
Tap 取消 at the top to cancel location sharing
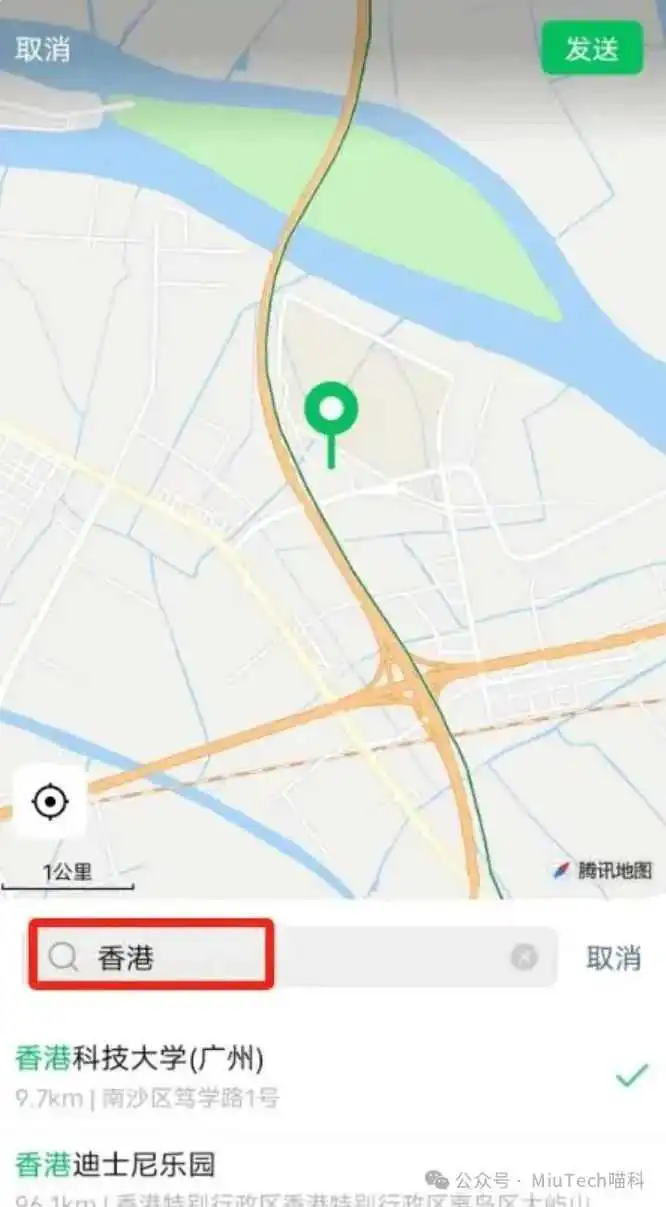click(43, 50)
